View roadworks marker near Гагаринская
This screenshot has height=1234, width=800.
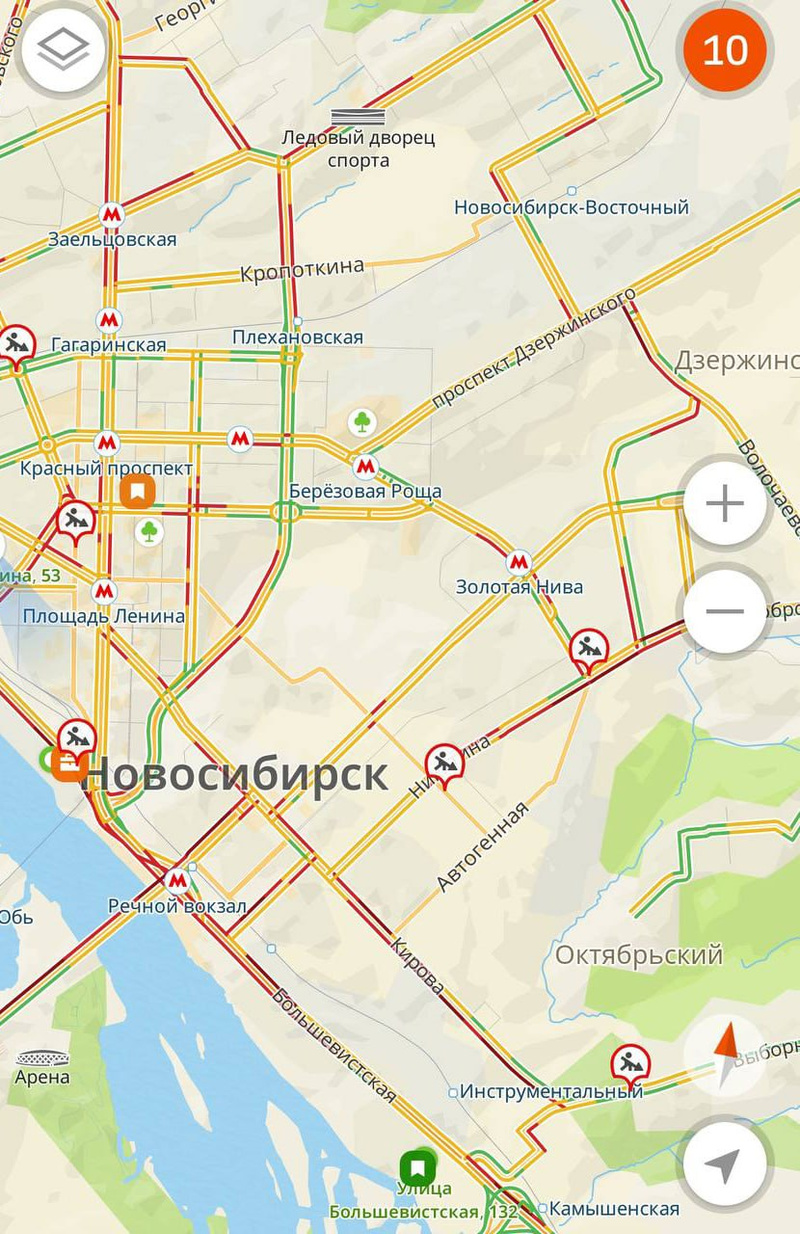coord(14,345)
